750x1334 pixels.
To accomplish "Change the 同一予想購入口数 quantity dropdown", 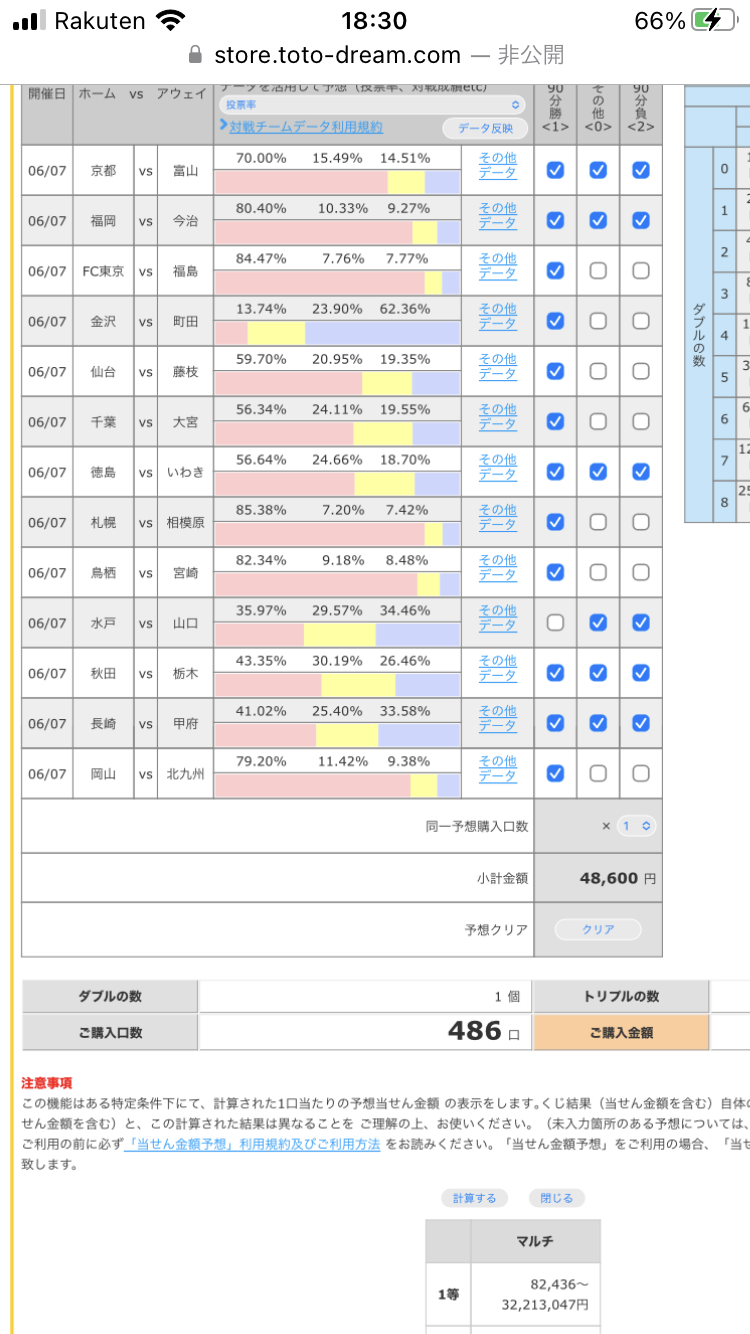I will point(636,826).
